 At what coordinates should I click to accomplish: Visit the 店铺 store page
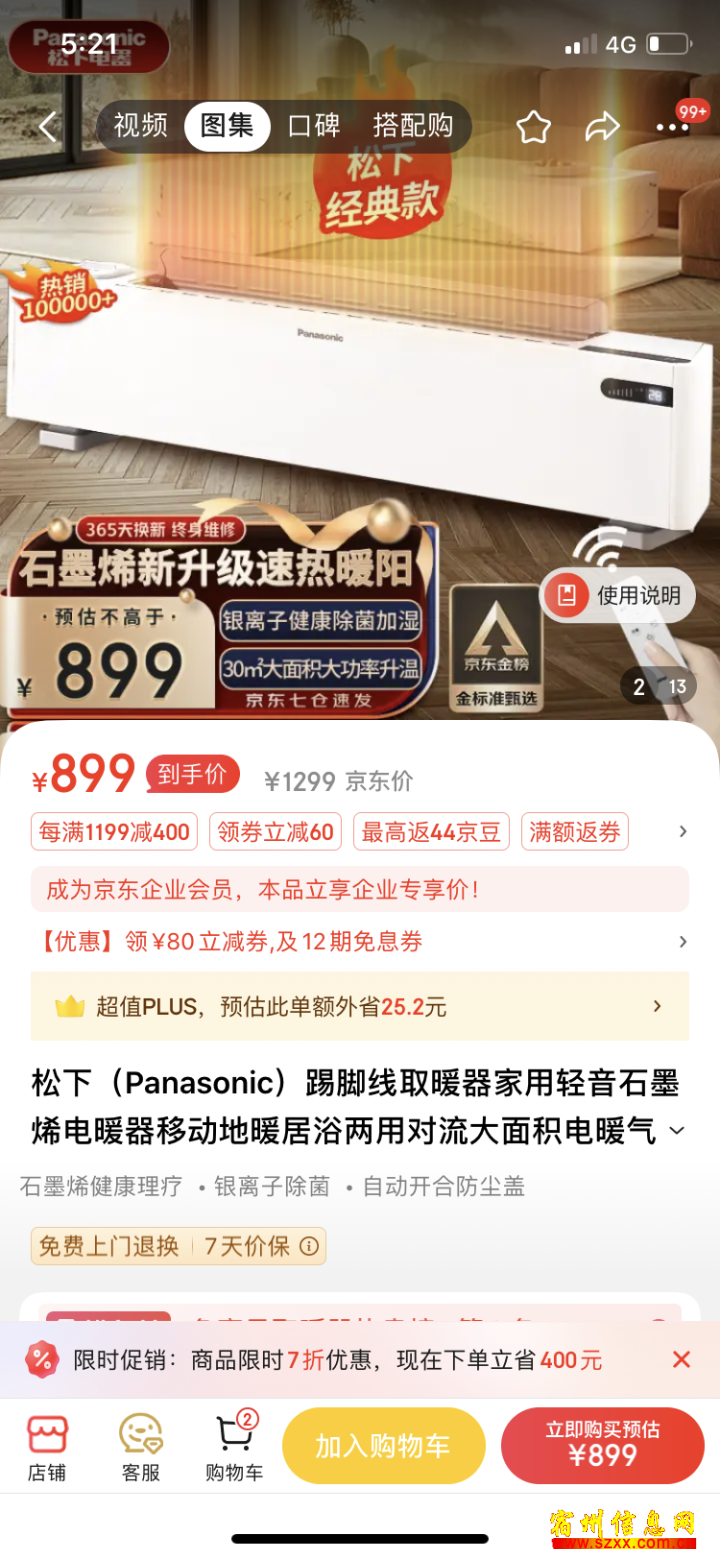[x=47, y=1448]
